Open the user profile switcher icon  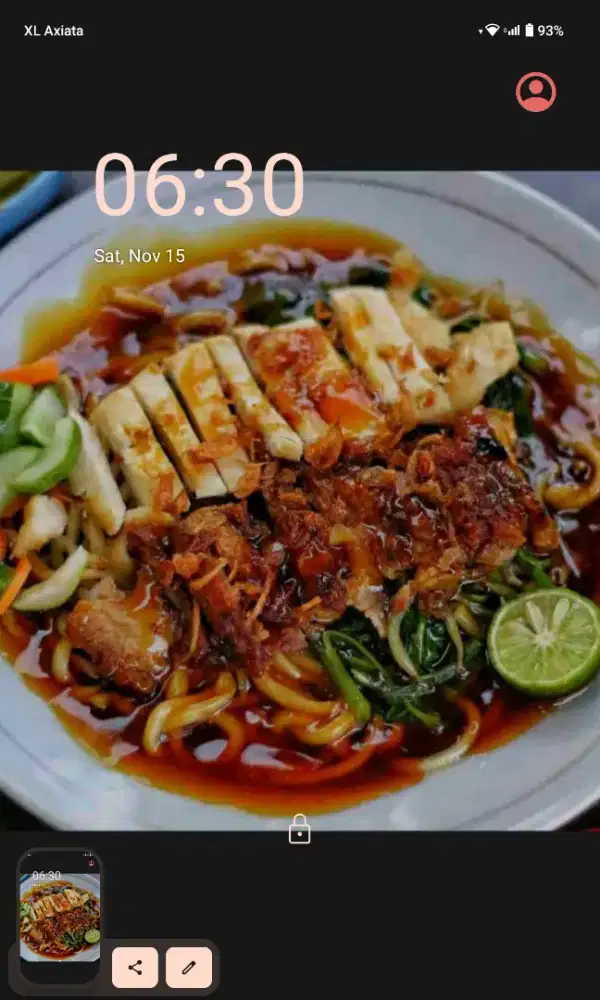tap(536, 92)
